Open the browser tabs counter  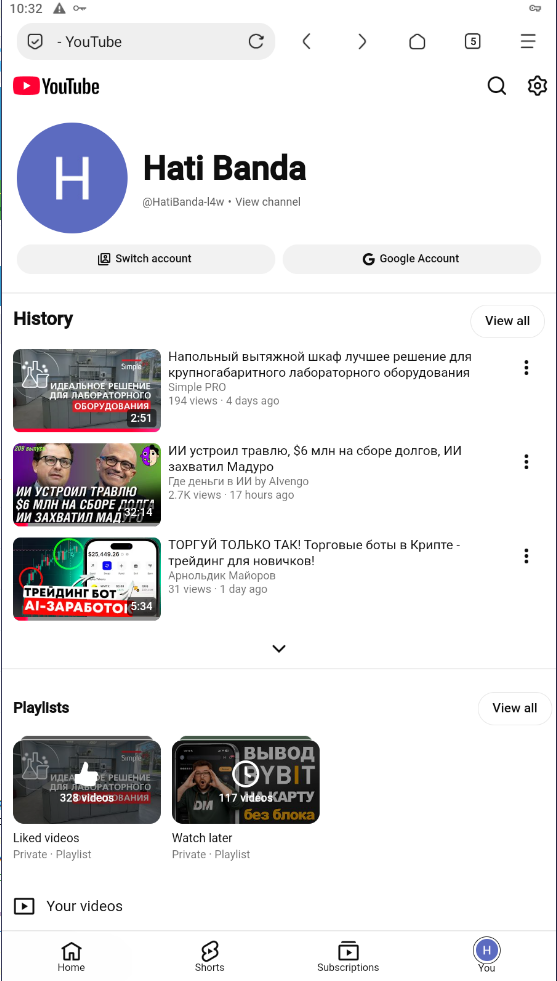click(x=473, y=41)
